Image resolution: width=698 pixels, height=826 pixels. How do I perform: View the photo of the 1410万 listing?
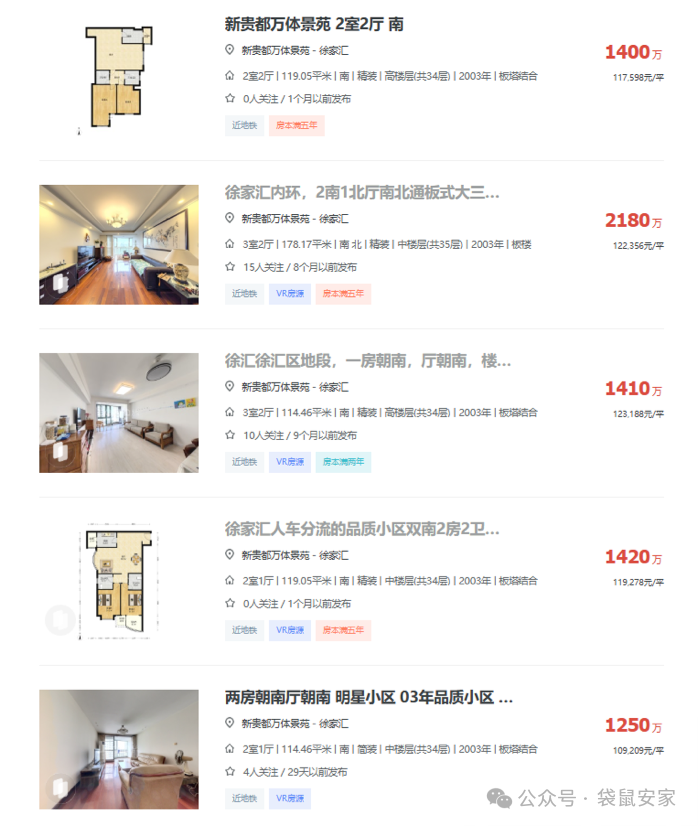point(118,412)
